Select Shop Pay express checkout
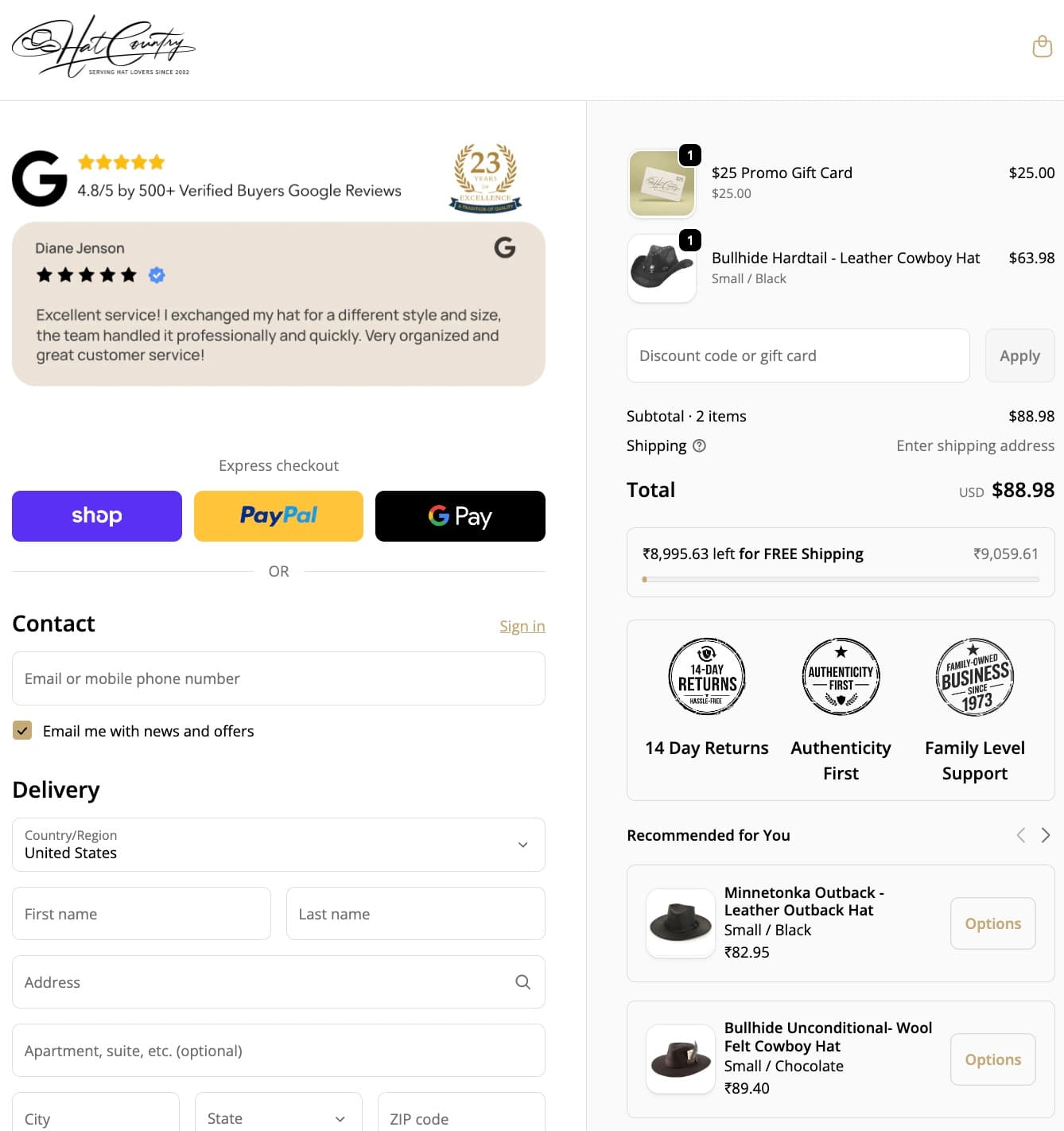 96,515
